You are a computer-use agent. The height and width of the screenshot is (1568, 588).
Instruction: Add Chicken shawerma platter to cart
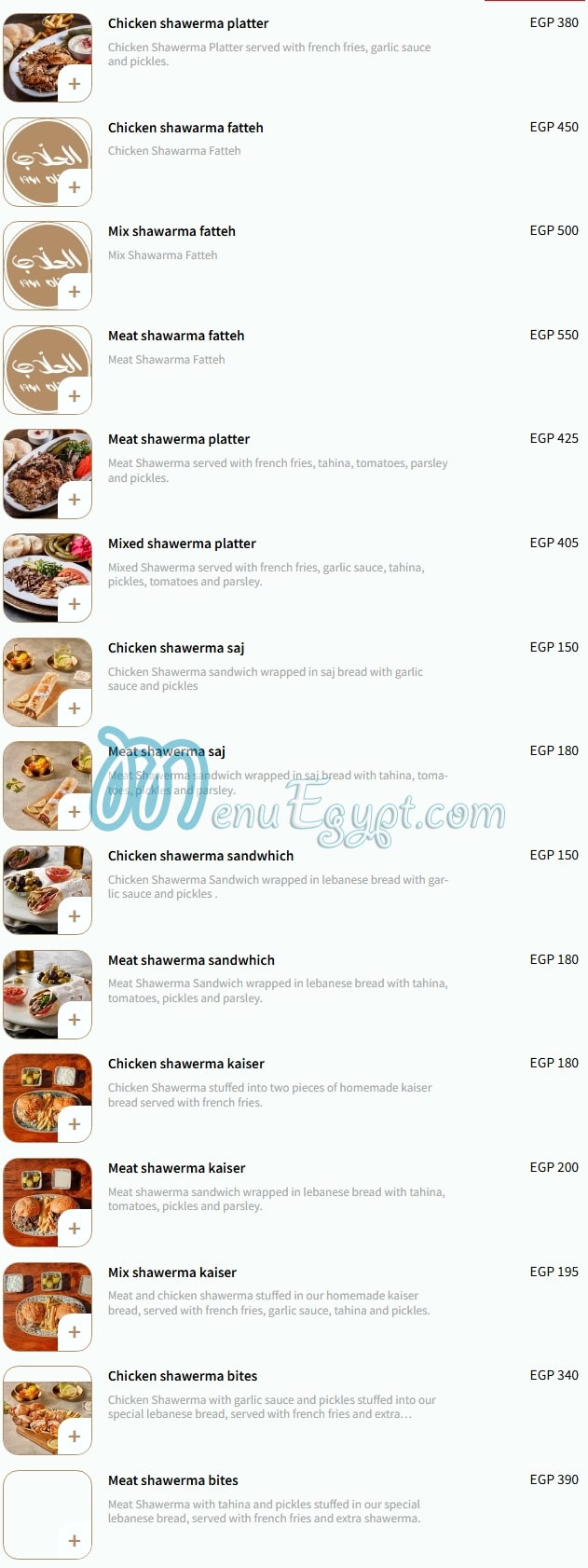click(x=75, y=84)
